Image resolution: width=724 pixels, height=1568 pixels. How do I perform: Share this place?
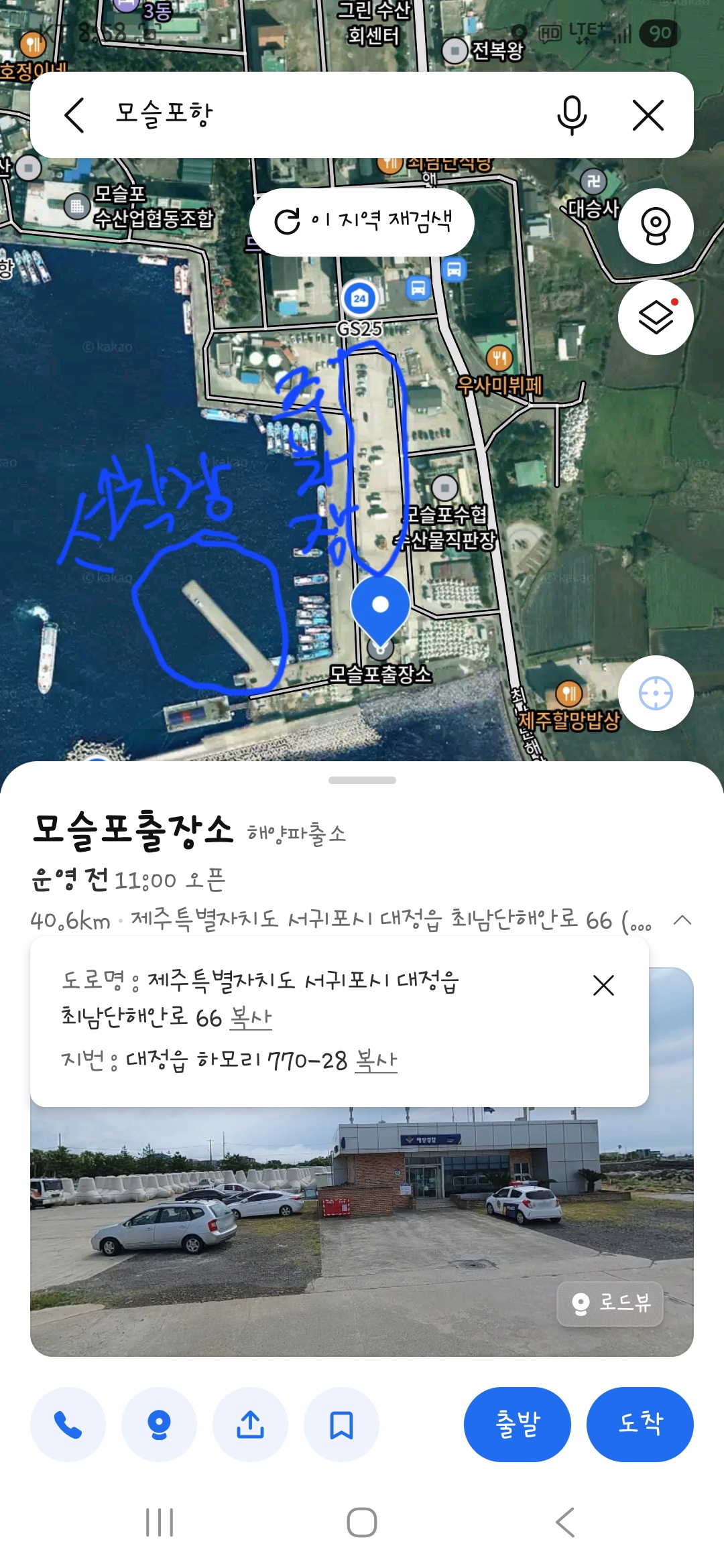tap(250, 1424)
